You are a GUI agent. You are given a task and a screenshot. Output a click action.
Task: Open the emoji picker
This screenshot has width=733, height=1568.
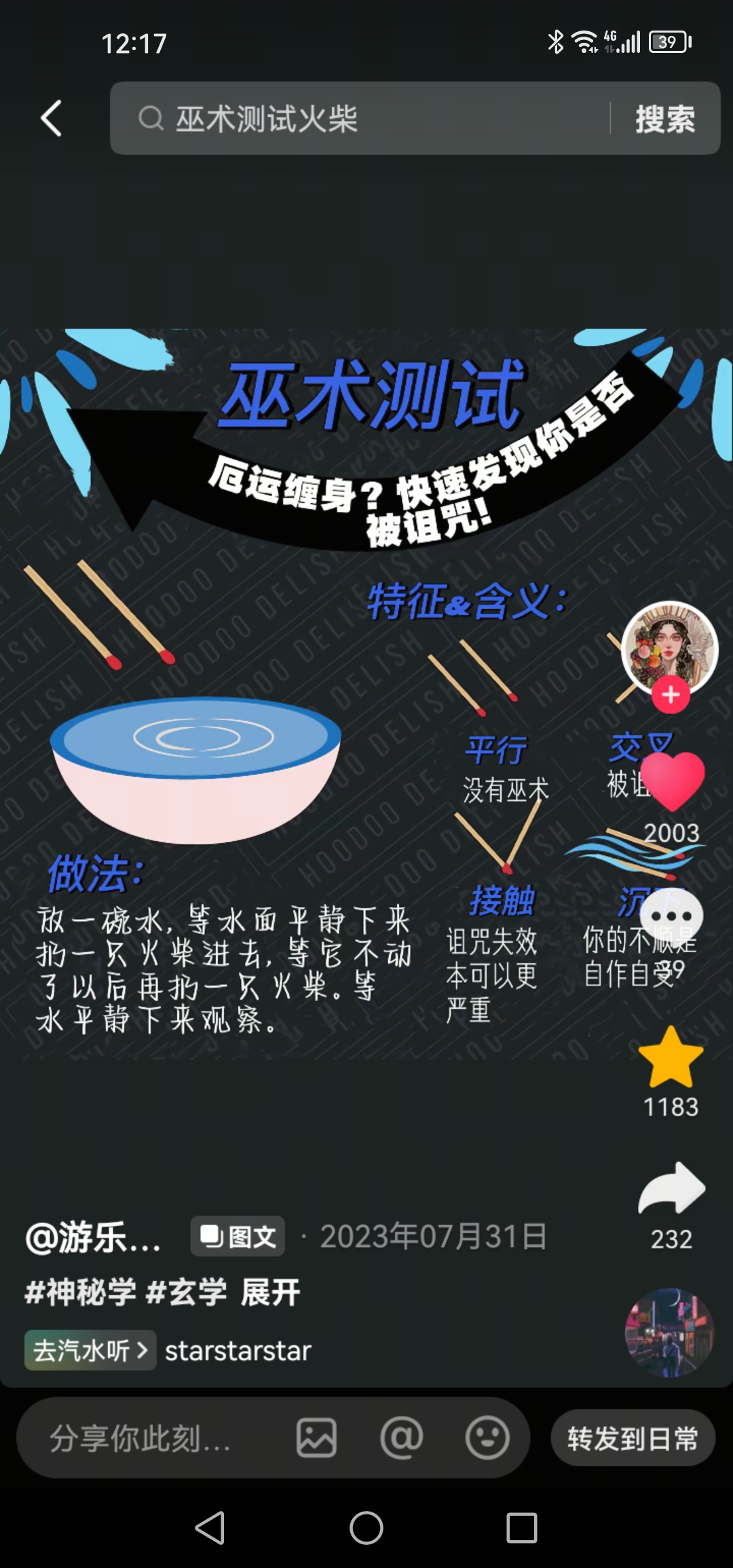coord(487,1438)
